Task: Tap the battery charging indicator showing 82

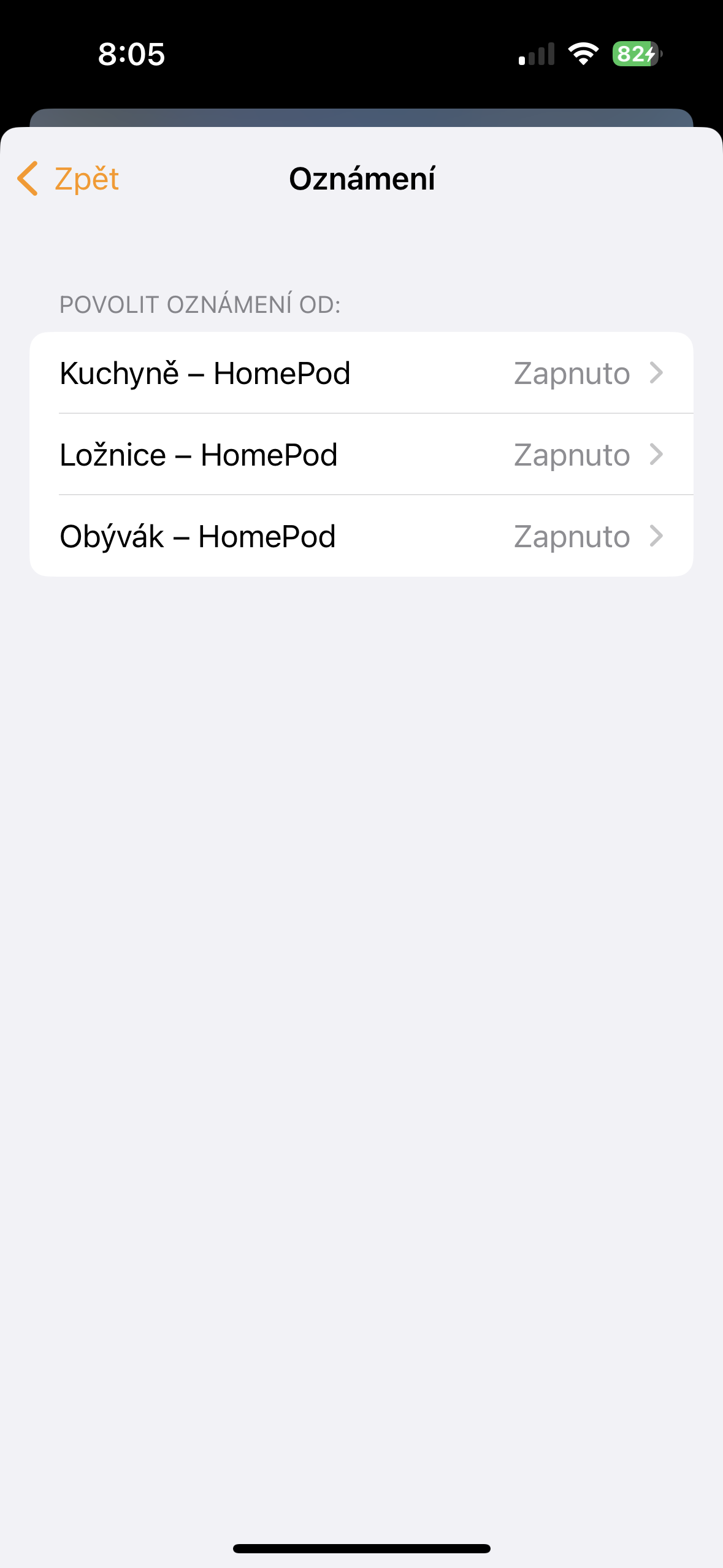Action: point(635,54)
